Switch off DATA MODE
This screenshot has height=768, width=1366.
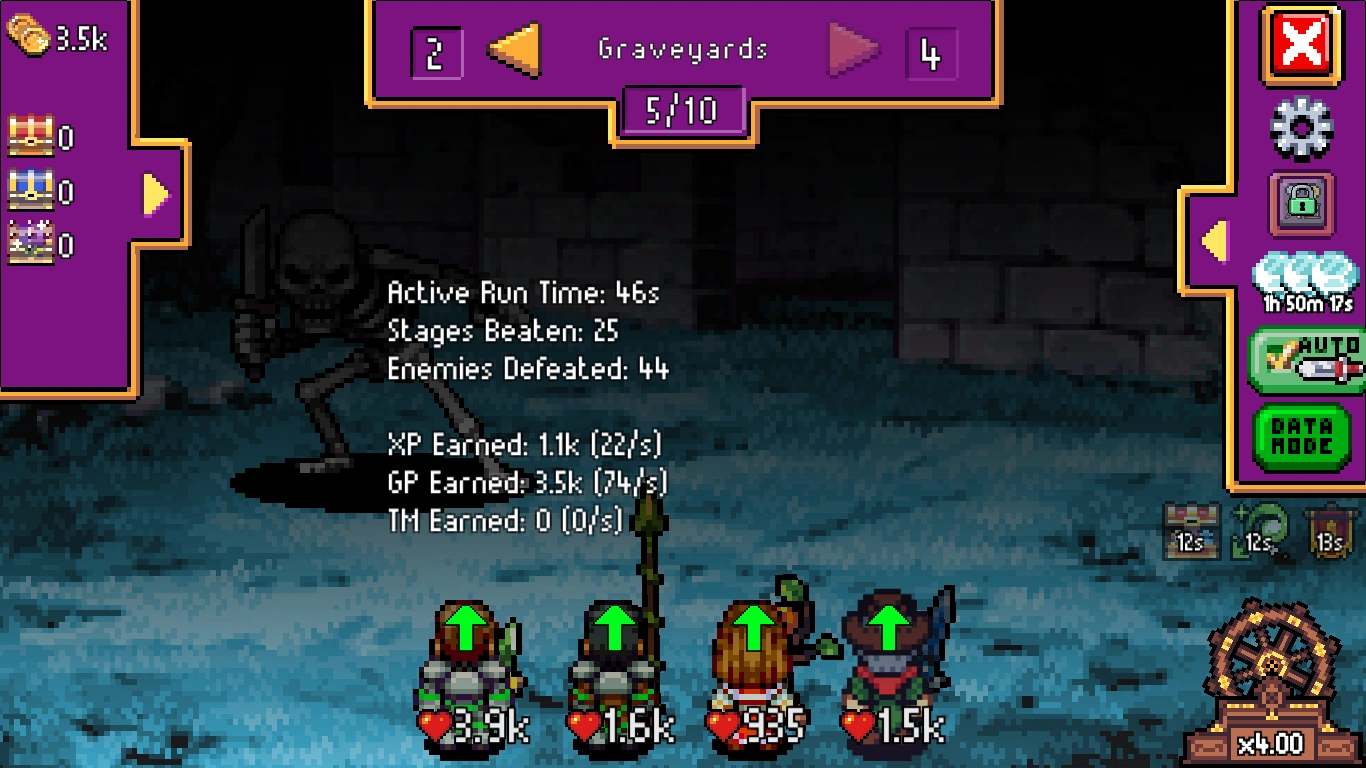pos(1301,437)
